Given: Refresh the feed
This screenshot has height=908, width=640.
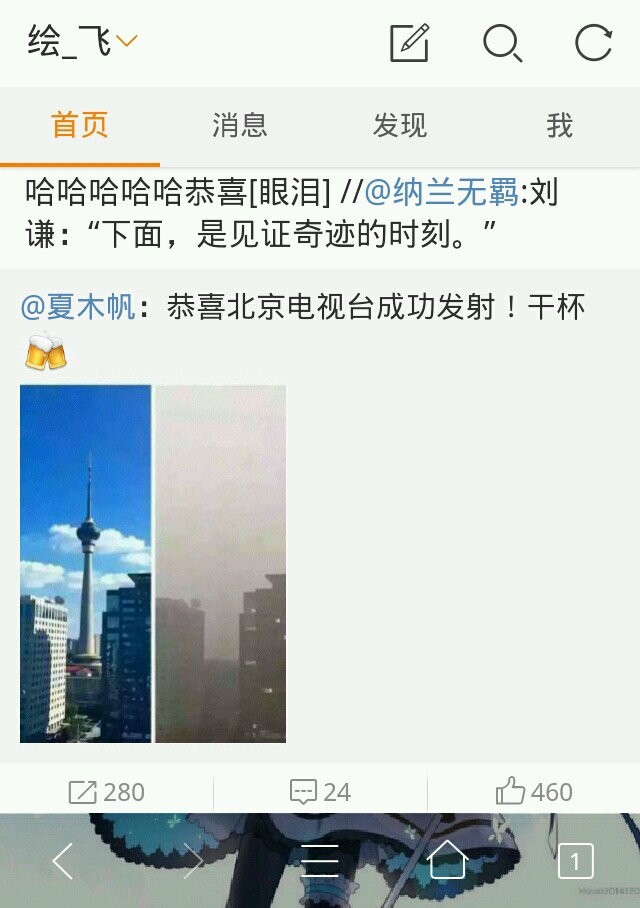Looking at the screenshot, I should click(593, 43).
